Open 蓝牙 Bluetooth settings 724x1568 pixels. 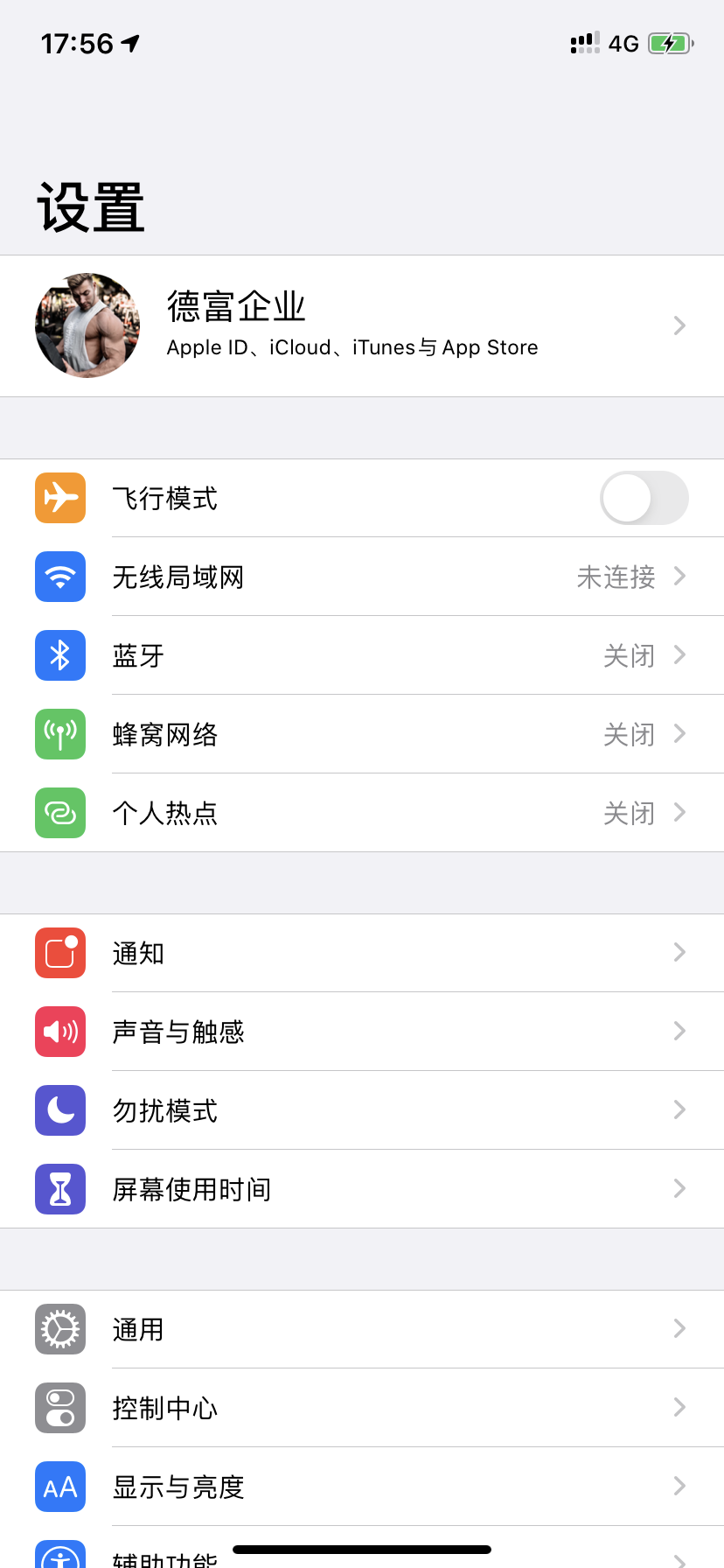point(362,655)
